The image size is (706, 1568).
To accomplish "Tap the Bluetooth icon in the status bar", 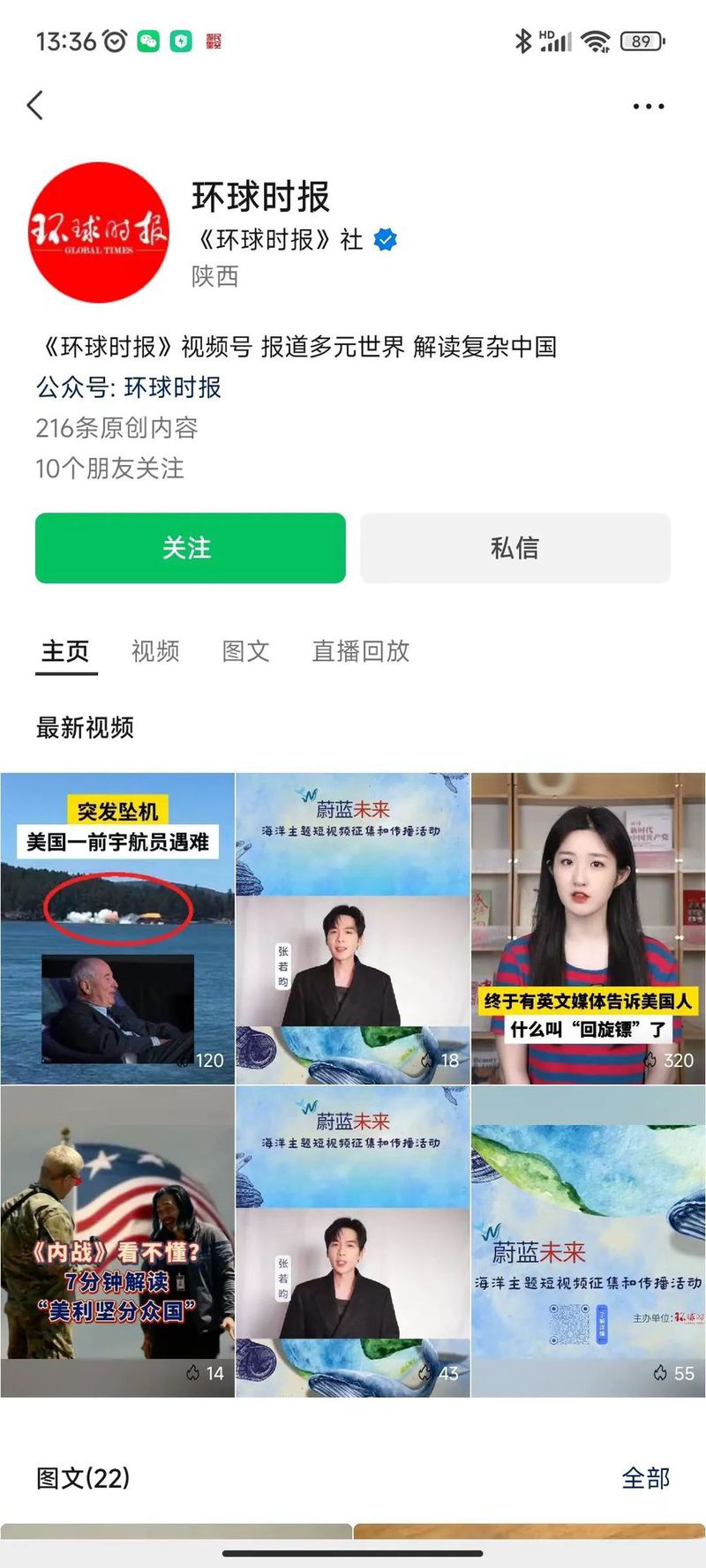I will pyautogui.click(x=524, y=39).
